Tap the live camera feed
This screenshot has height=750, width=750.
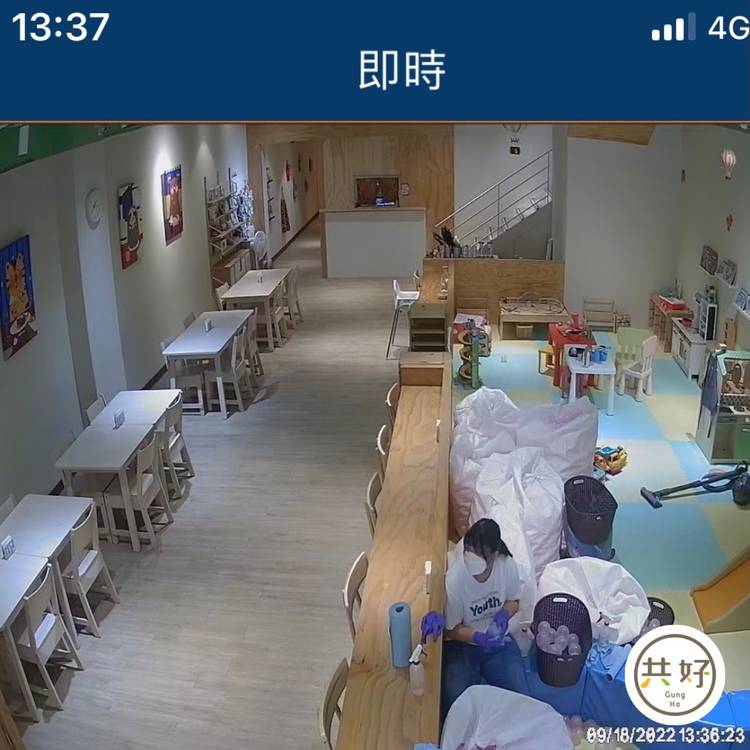(x=375, y=436)
